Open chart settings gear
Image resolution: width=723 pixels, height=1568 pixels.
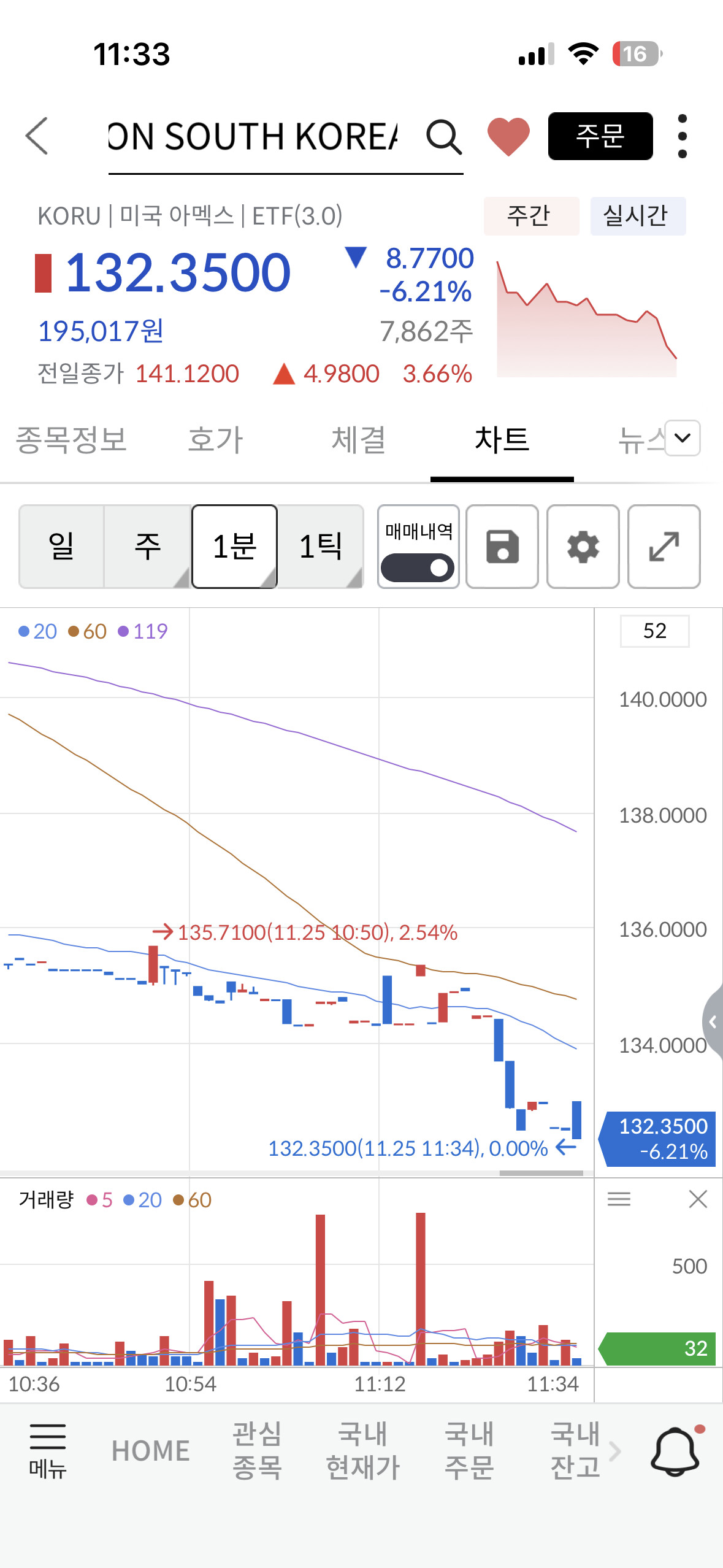583,547
